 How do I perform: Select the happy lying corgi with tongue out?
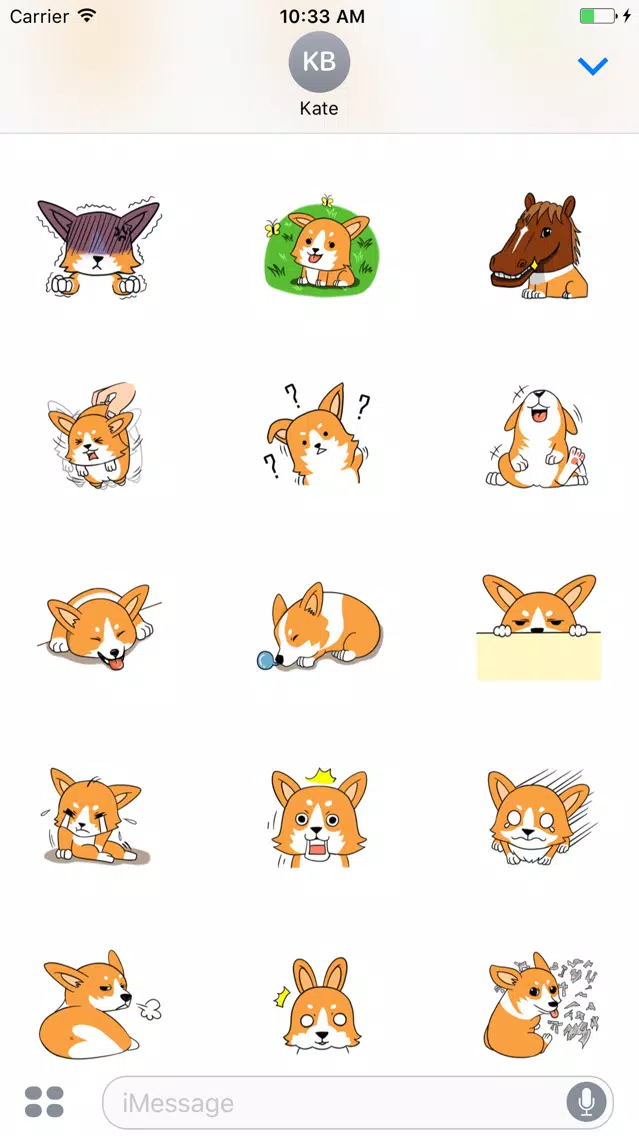coord(99,627)
